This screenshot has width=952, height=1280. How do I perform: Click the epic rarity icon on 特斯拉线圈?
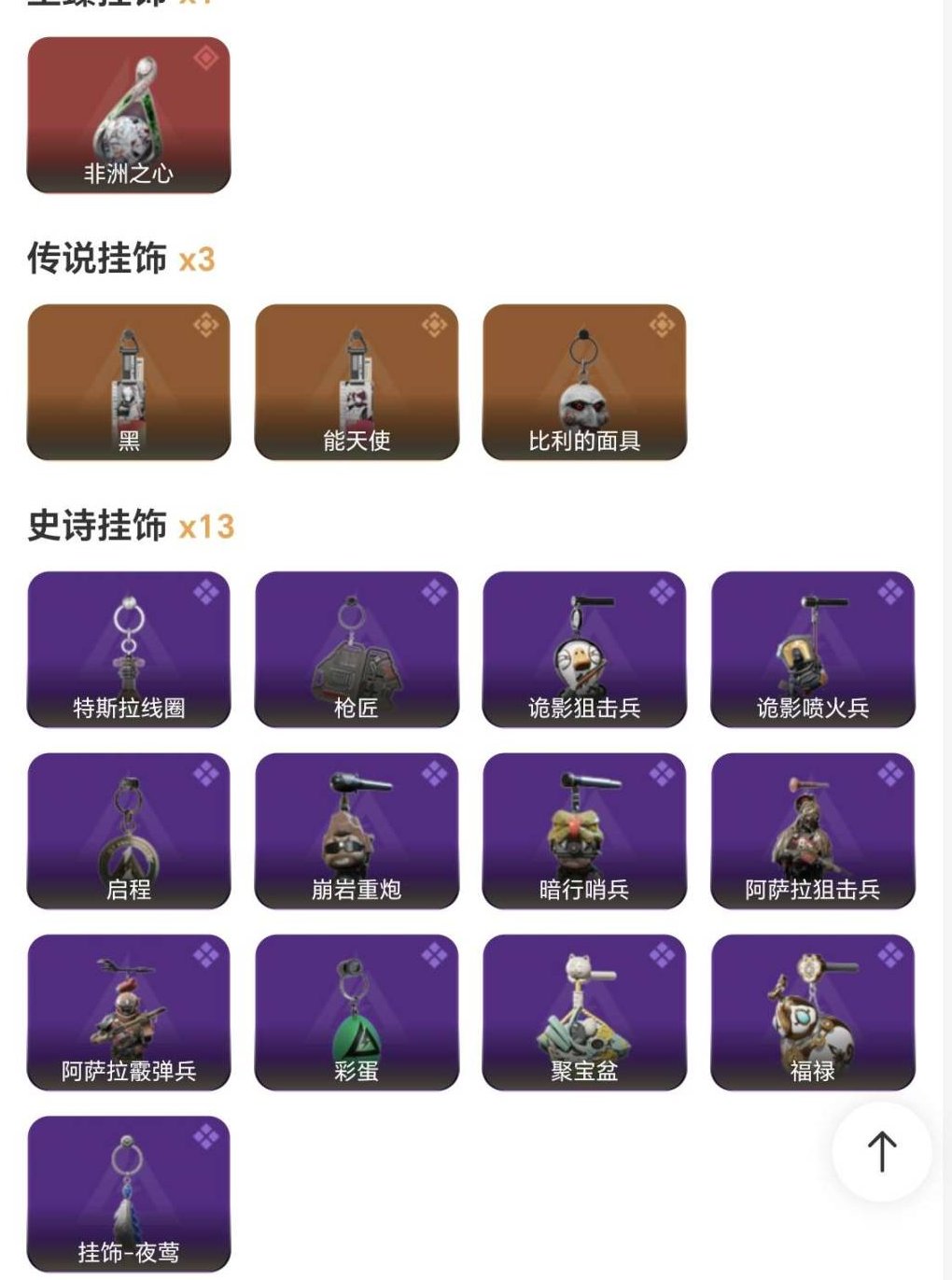(x=207, y=592)
